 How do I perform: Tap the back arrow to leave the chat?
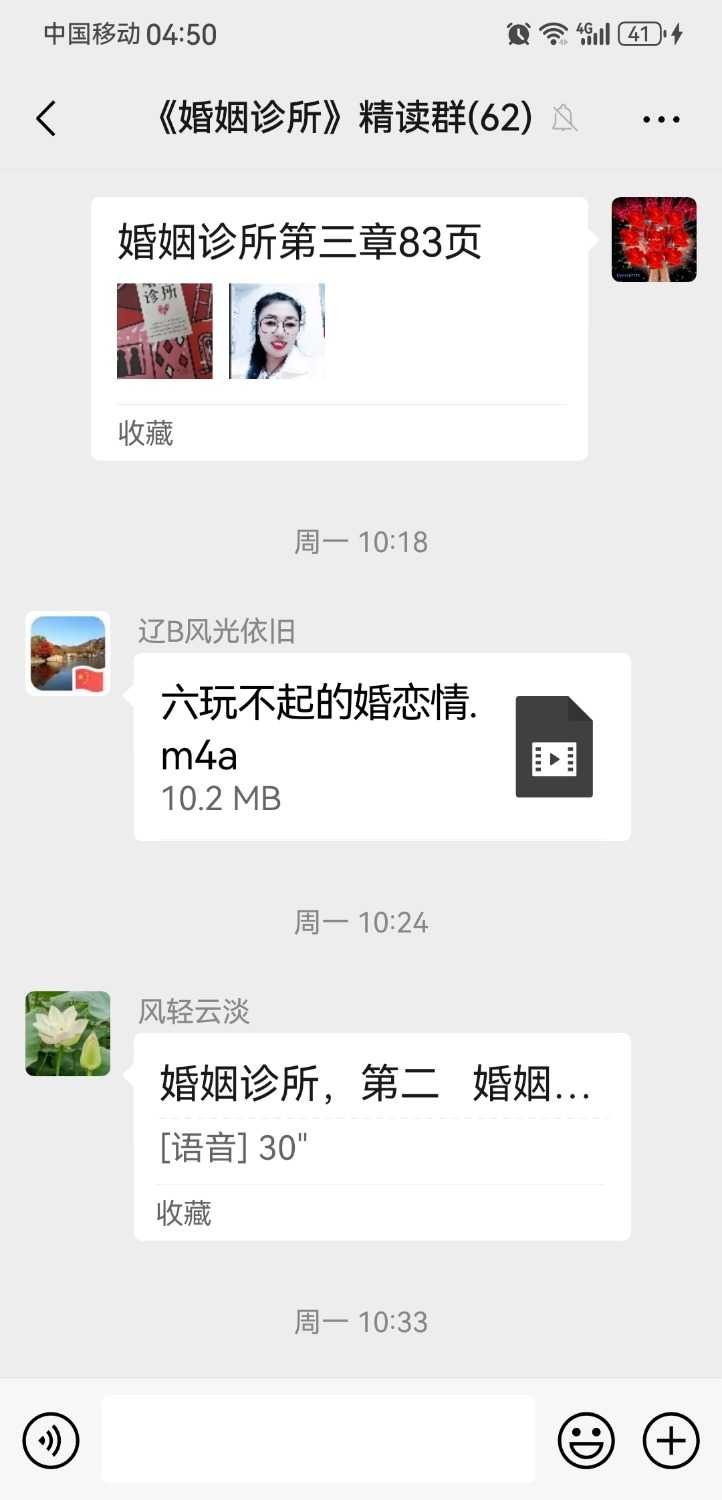point(45,118)
